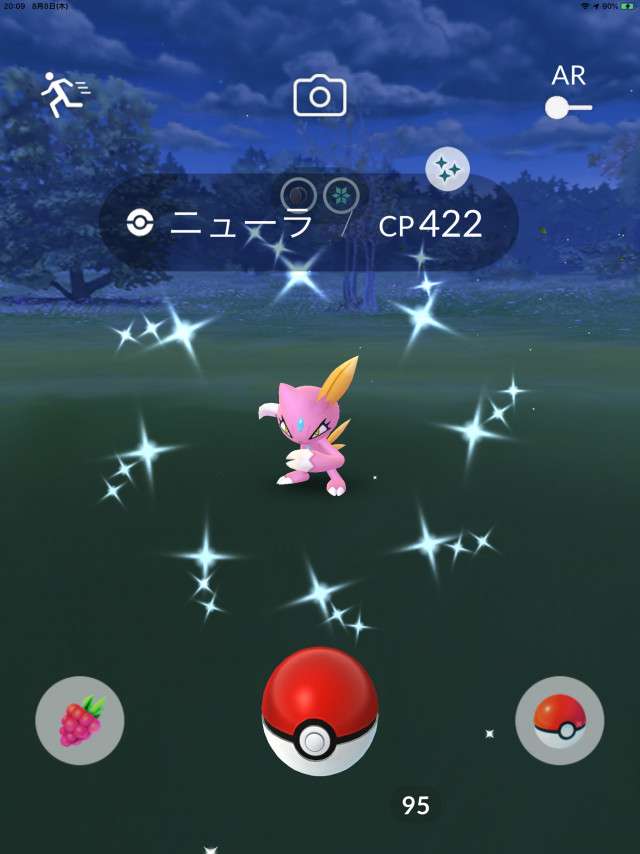The height and width of the screenshot is (854, 640).
Task: Open the camera to take a photo
Action: (x=320, y=96)
